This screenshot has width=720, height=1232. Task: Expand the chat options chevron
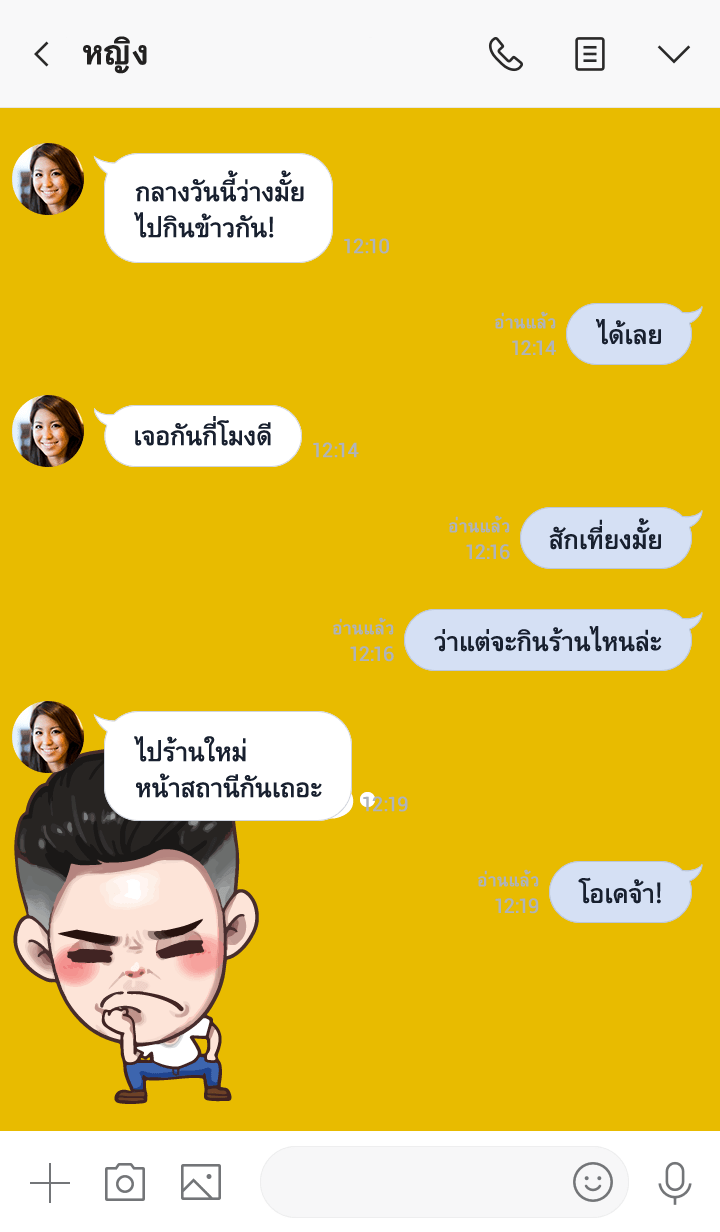674,54
